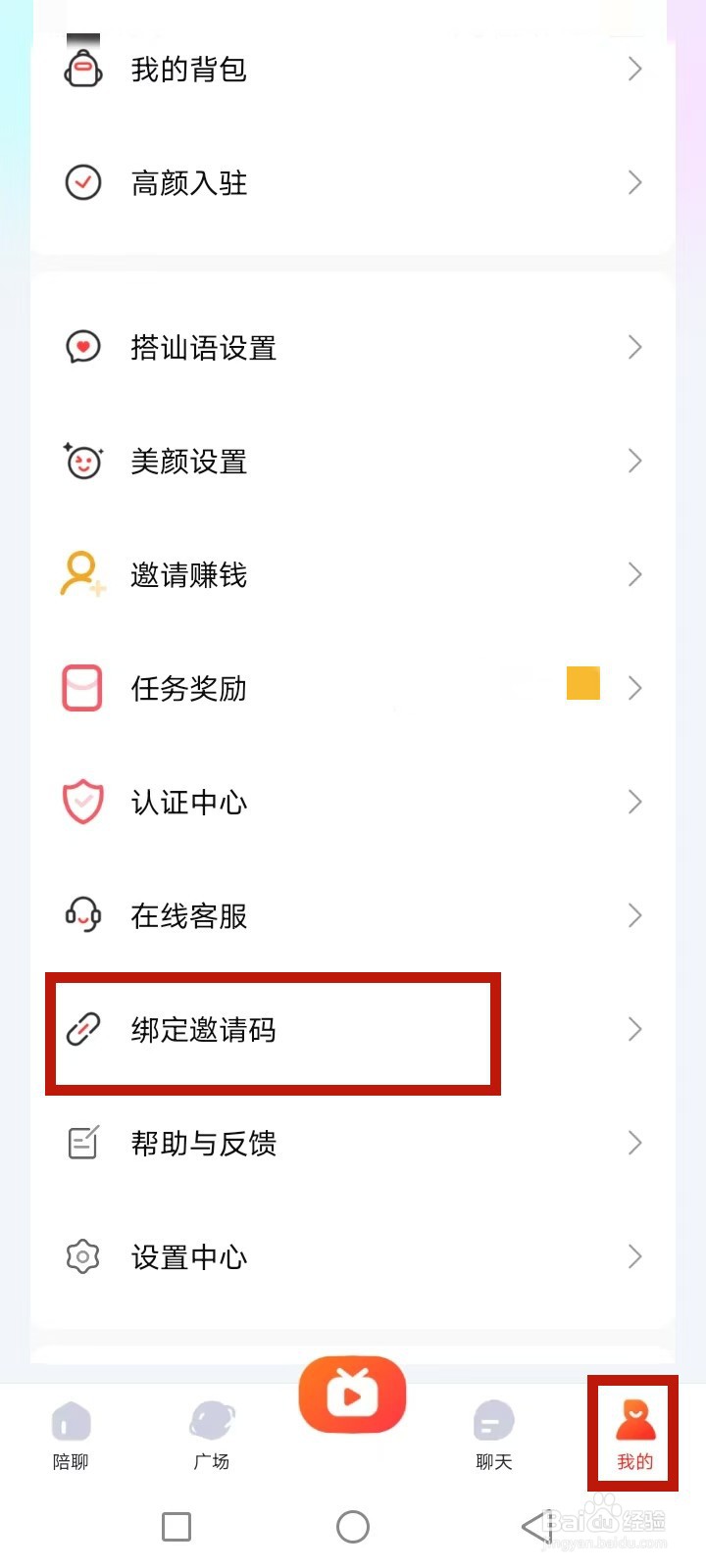Open the 设置中心 gear icon

pos(82,1256)
